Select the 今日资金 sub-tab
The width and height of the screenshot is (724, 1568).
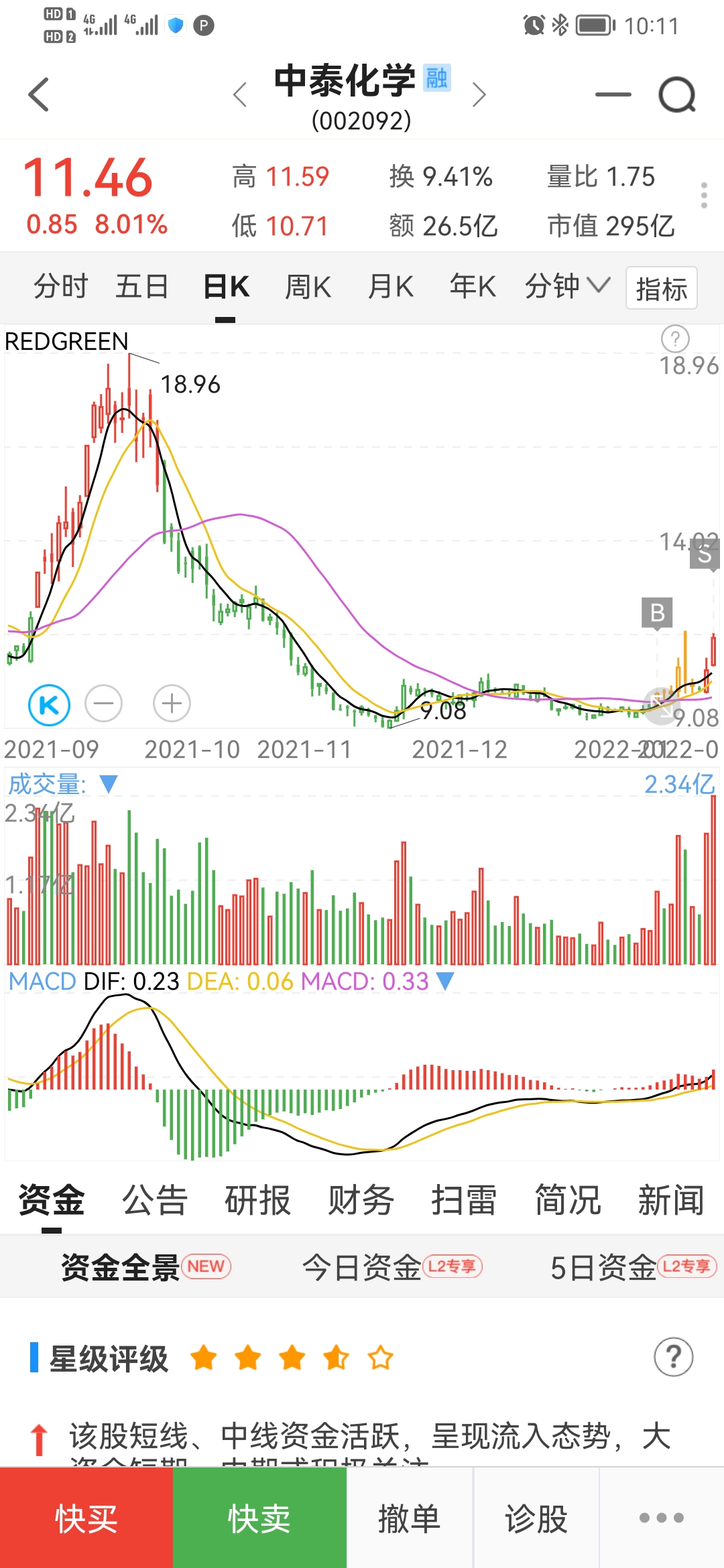392,1267
